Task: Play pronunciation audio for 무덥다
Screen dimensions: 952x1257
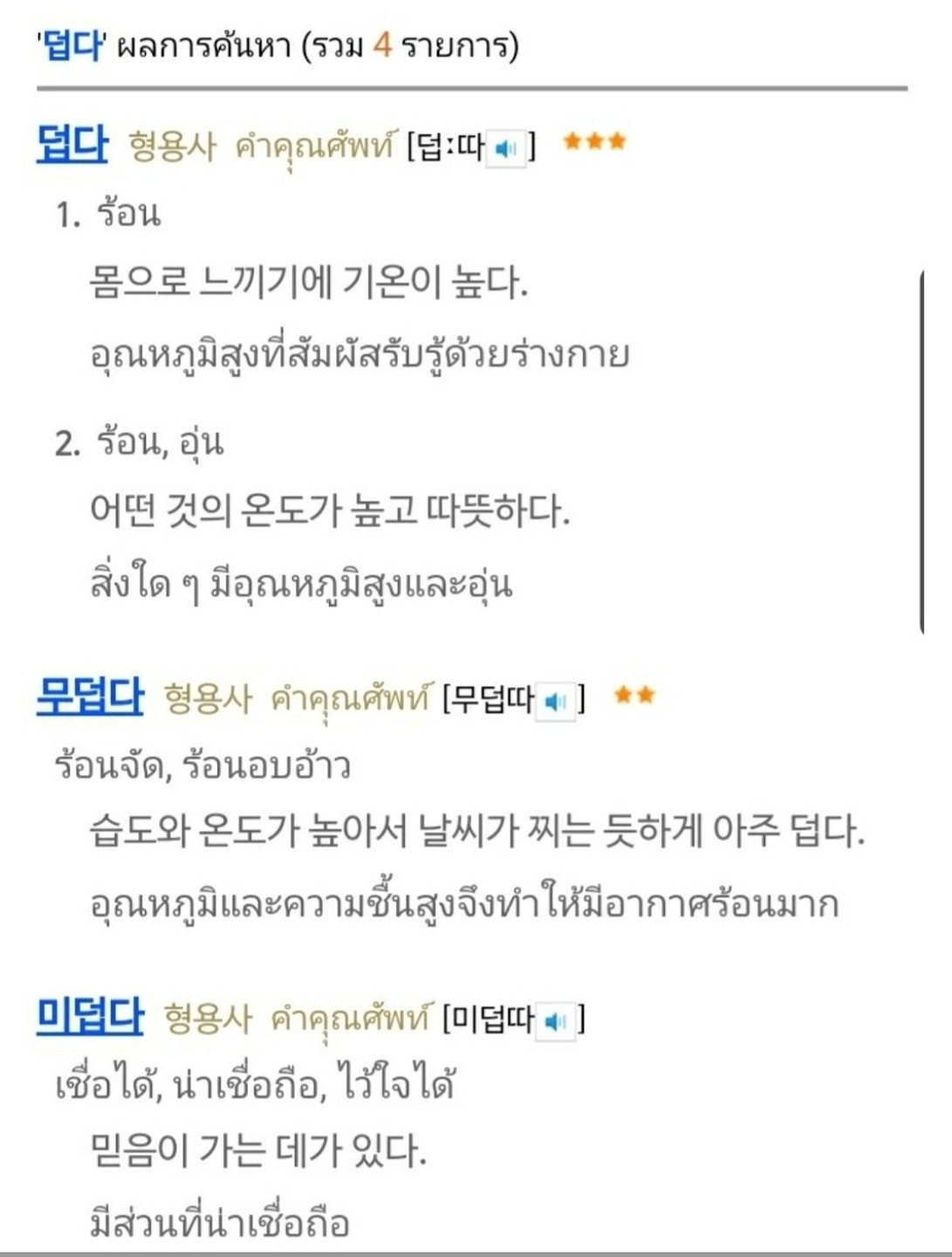Action: (x=555, y=702)
